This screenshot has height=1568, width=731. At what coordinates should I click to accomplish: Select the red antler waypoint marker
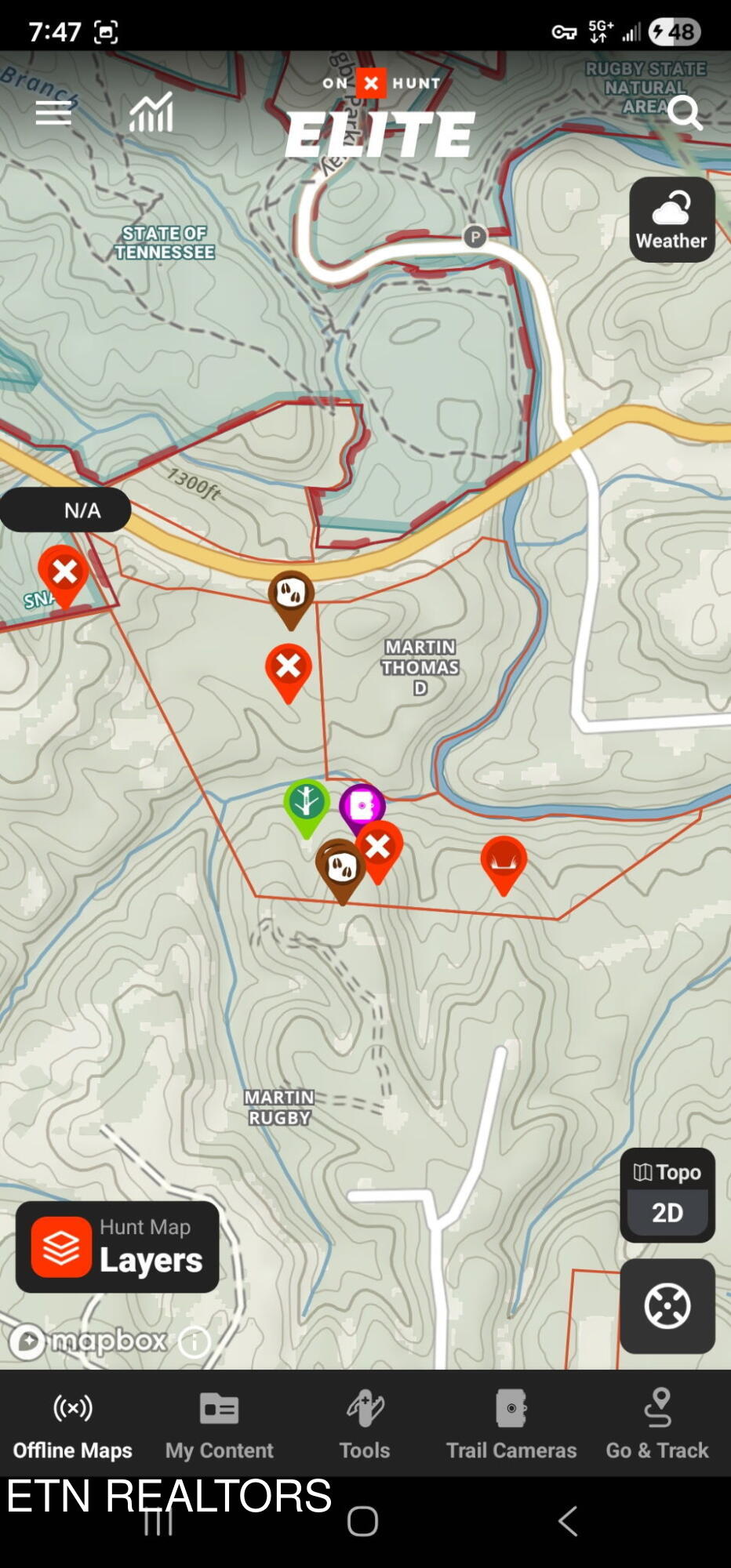point(504,865)
